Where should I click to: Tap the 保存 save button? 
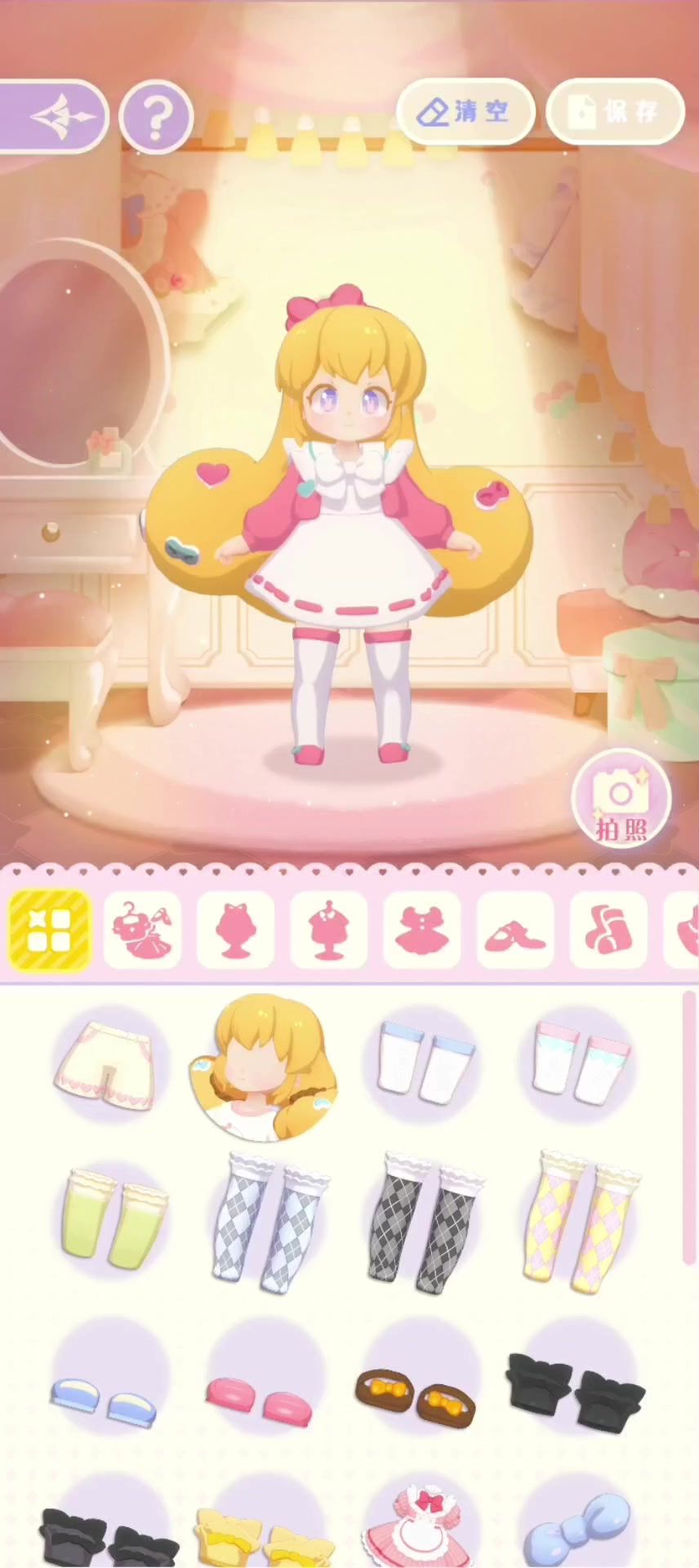(614, 112)
